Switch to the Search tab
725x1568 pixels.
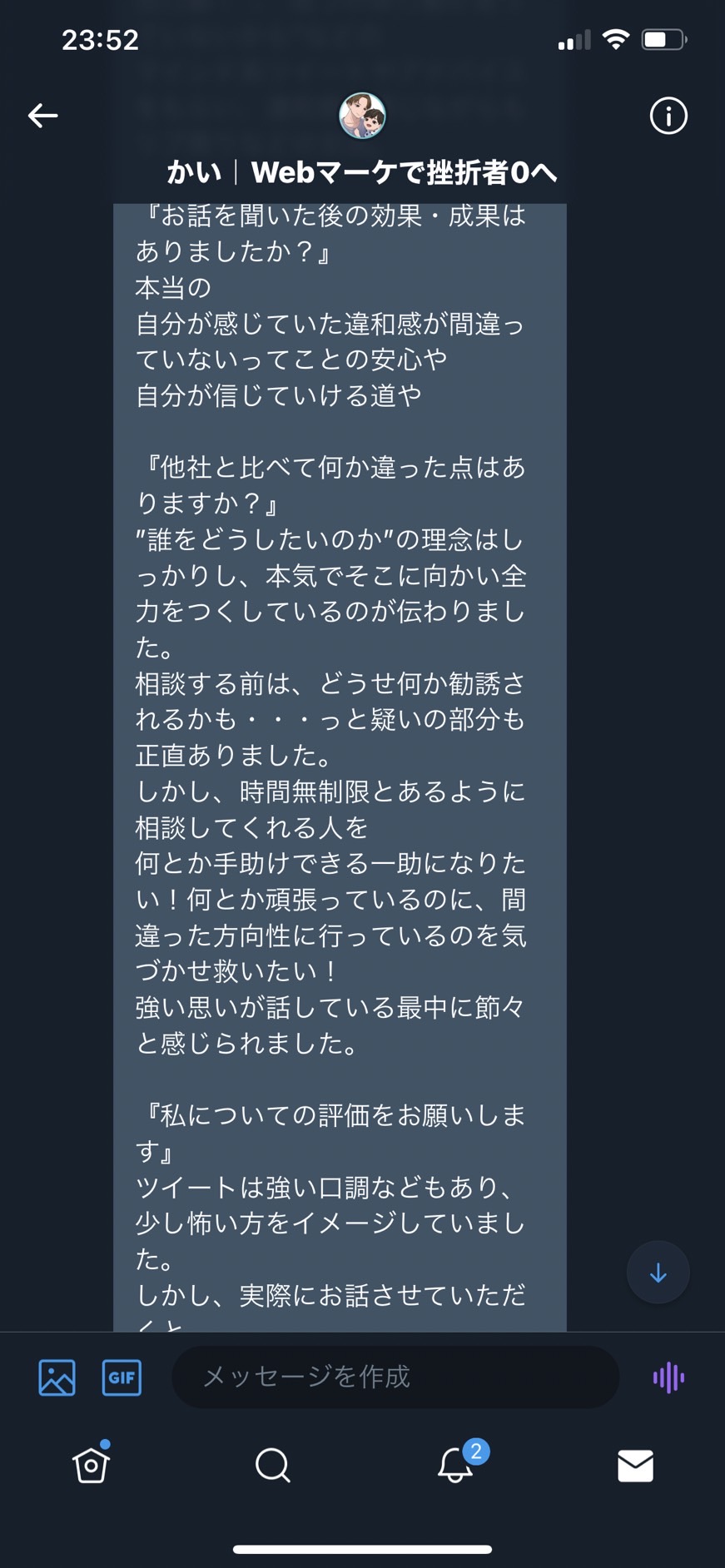pyautogui.click(x=272, y=1465)
